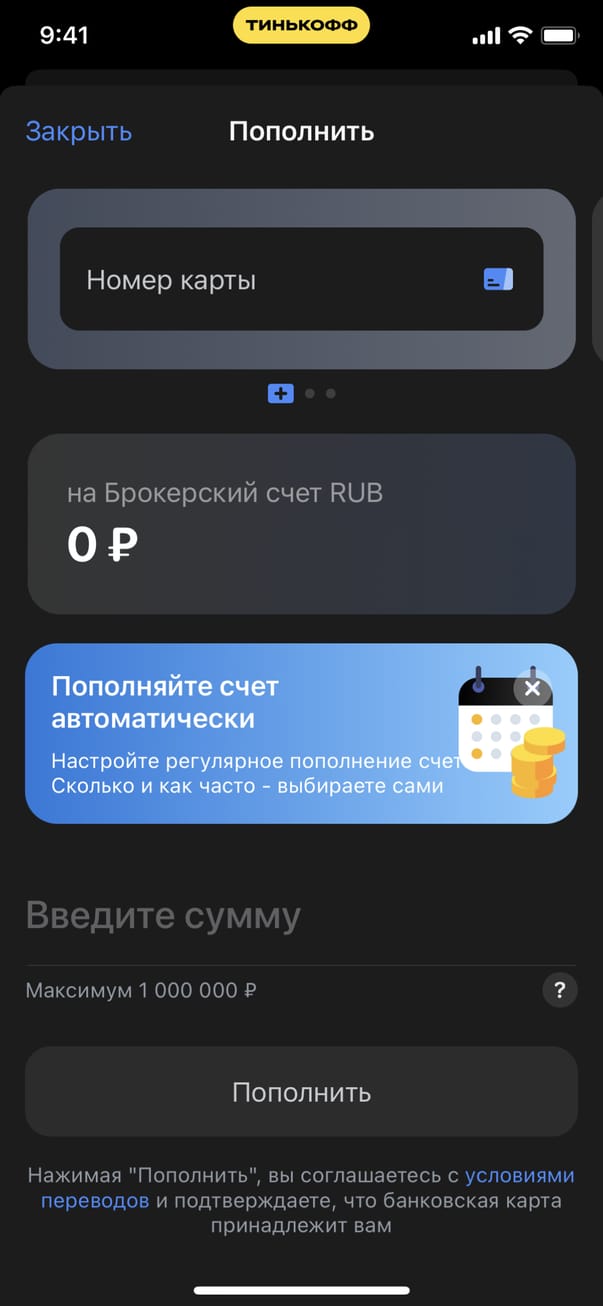Viewport: 603px width, 1306px height.
Task: Tap the Введите сумму amount field
Action: (x=300, y=916)
